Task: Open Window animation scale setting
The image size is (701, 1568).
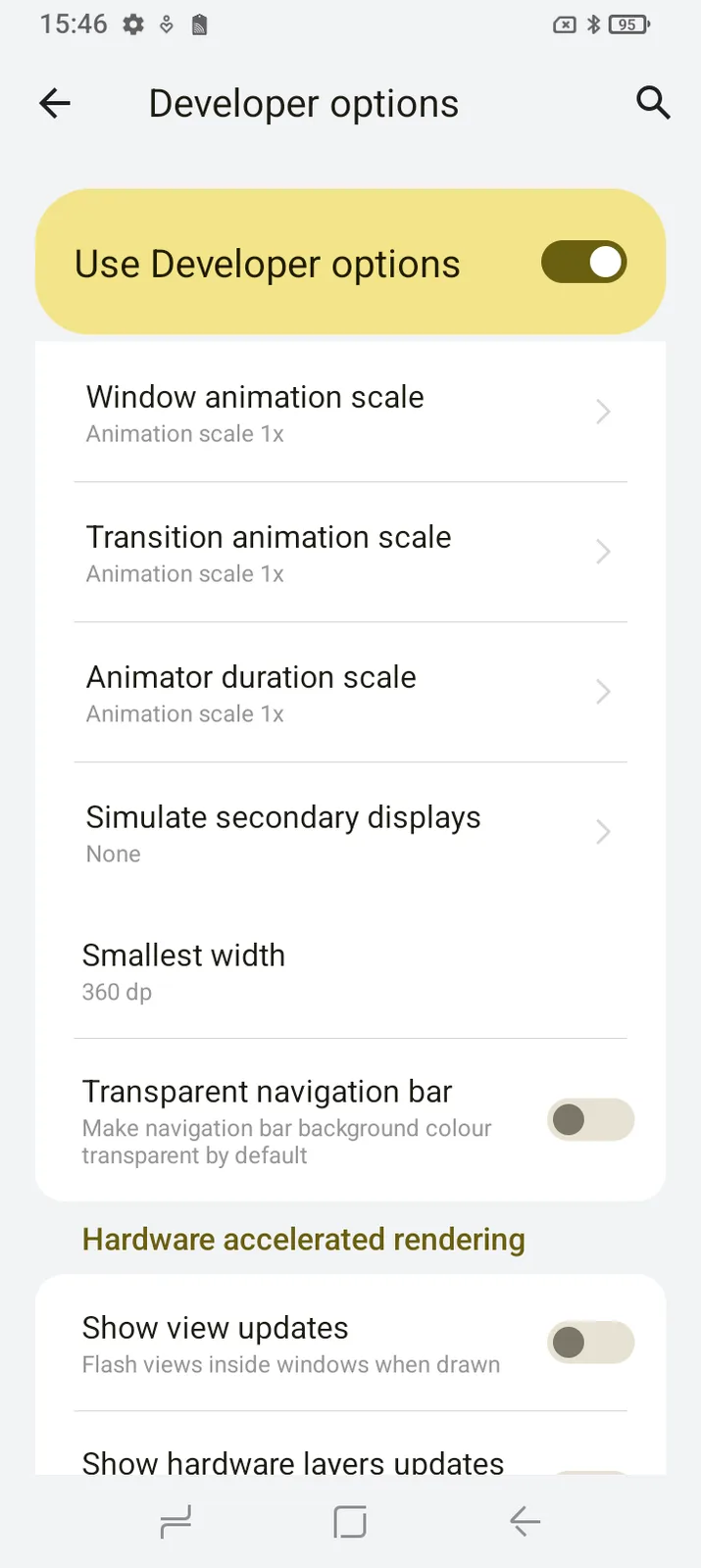Action: (350, 413)
